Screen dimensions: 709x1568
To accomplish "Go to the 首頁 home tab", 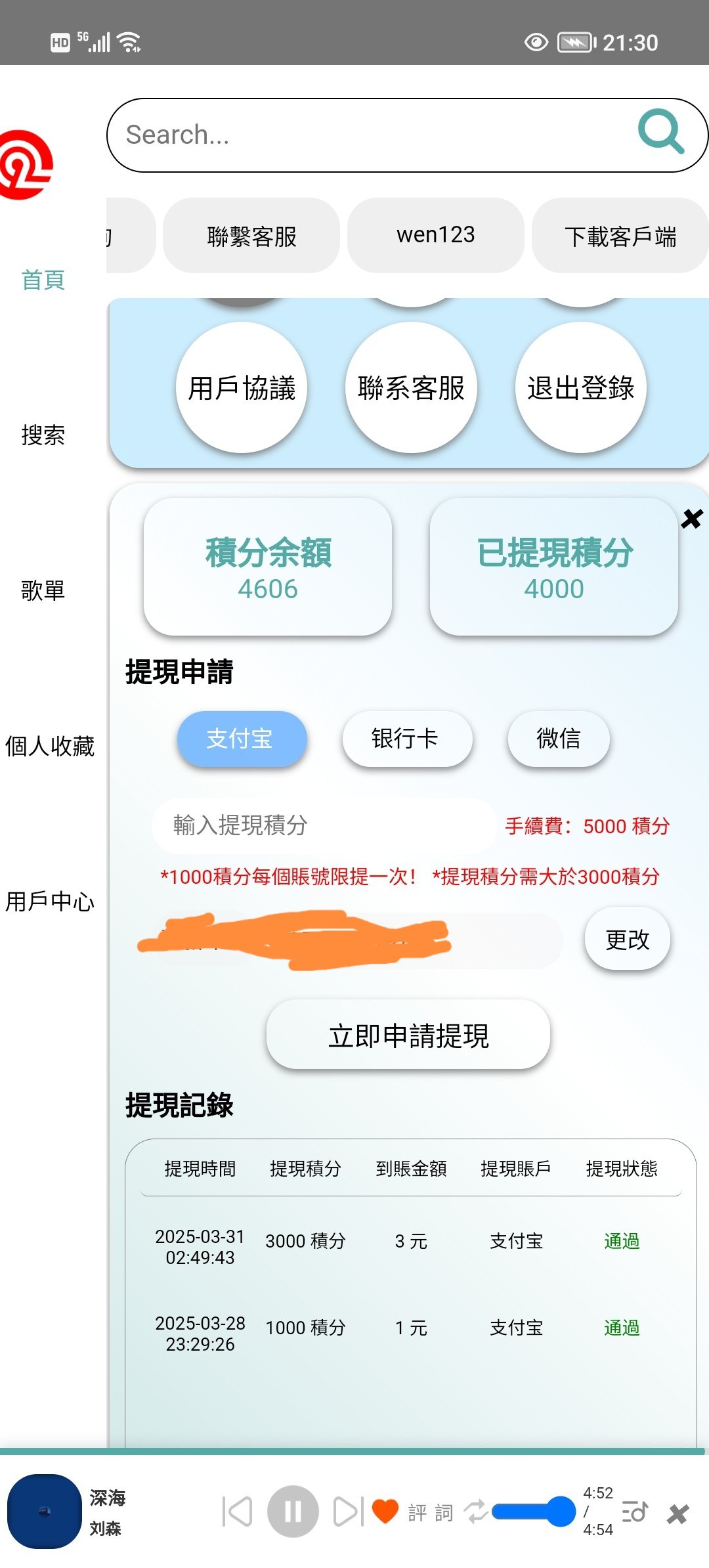I will 43,280.
